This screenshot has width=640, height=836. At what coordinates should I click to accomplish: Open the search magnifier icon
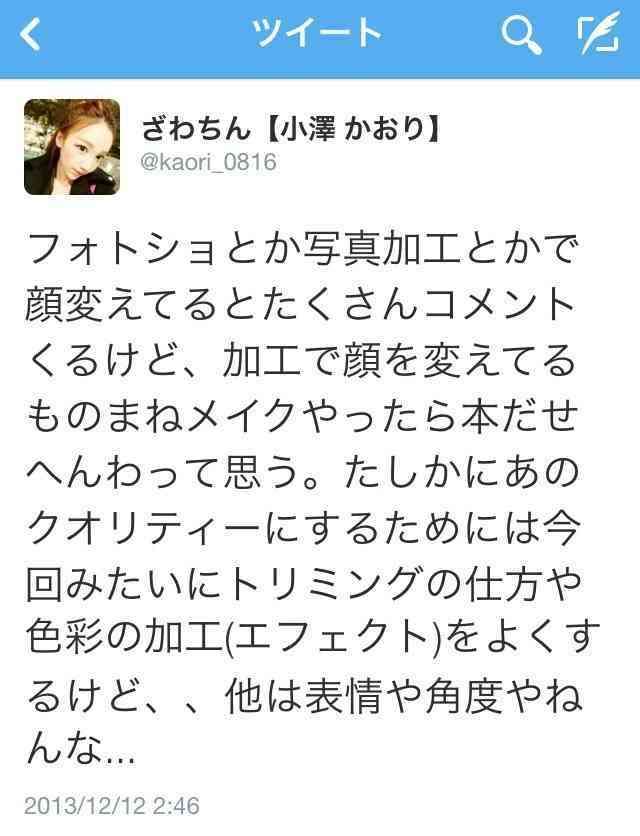520,37
